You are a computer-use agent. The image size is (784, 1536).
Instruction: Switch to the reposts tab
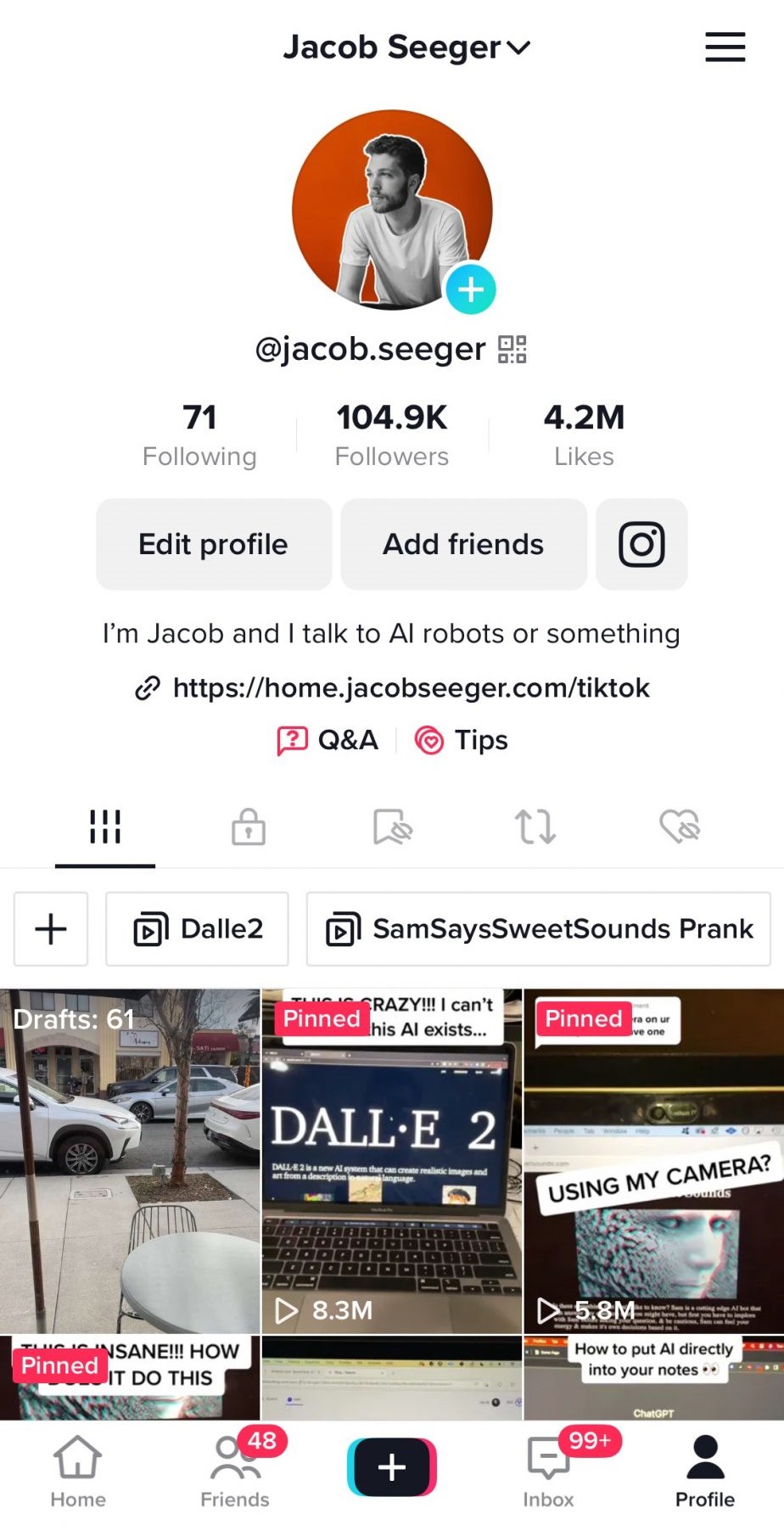pyautogui.click(x=535, y=826)
